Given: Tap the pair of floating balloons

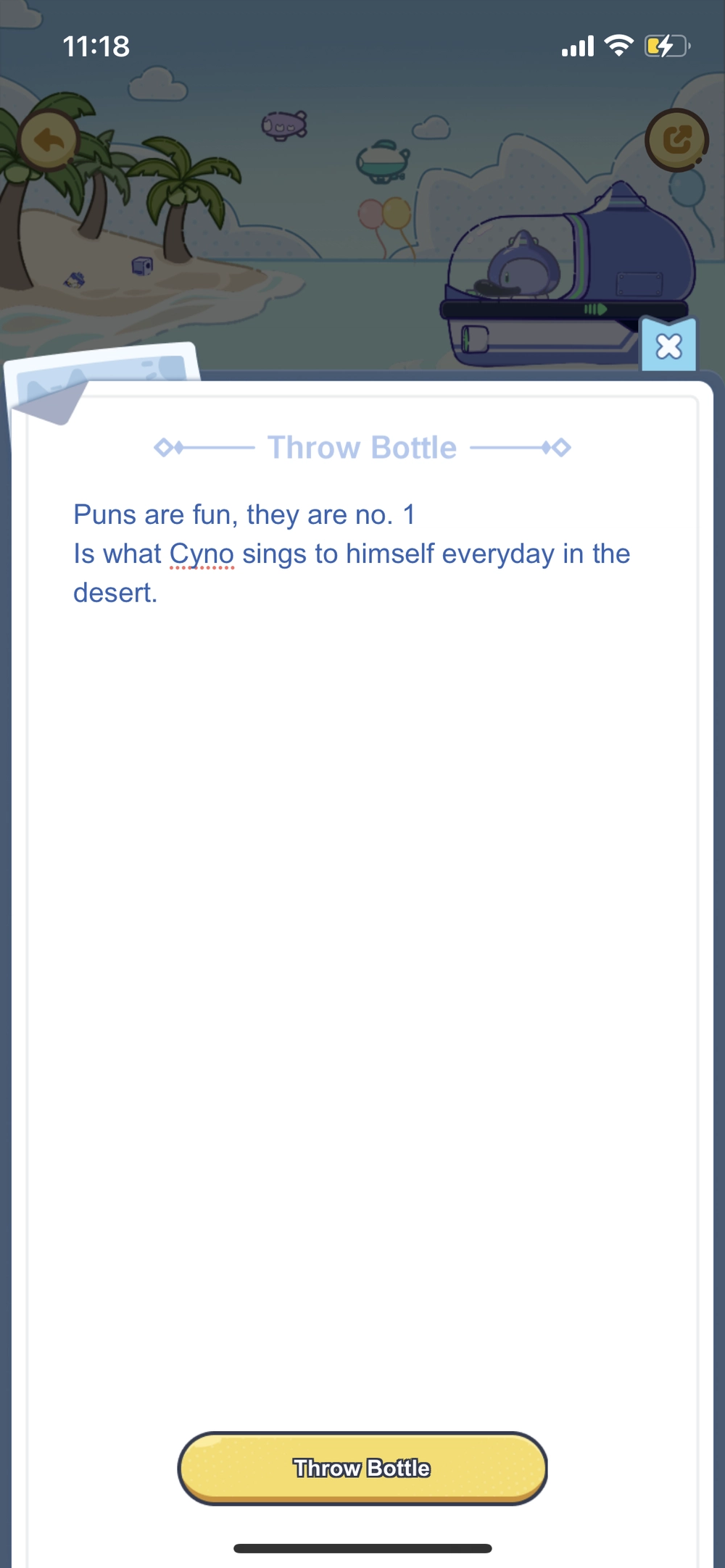Looking at the screenshot, I should [x=384, y=214].
